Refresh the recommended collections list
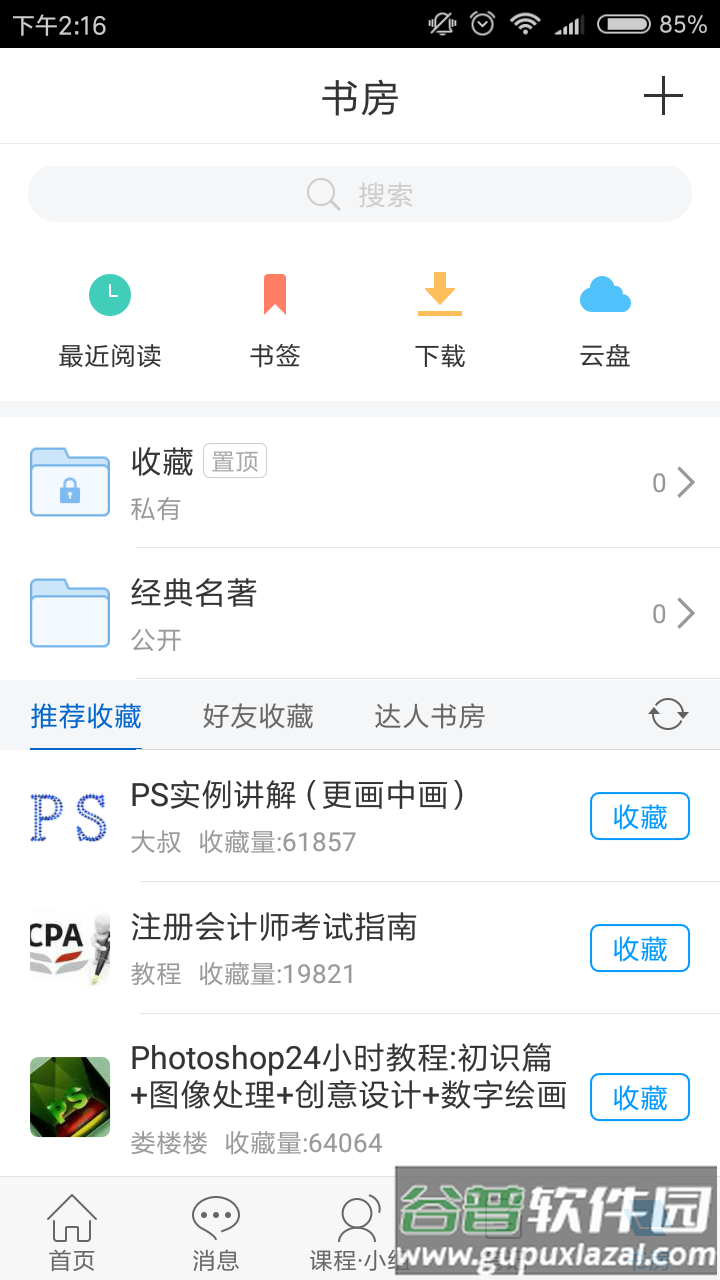The height and width of the screenshot is (1280, 720). coord(668,715)
